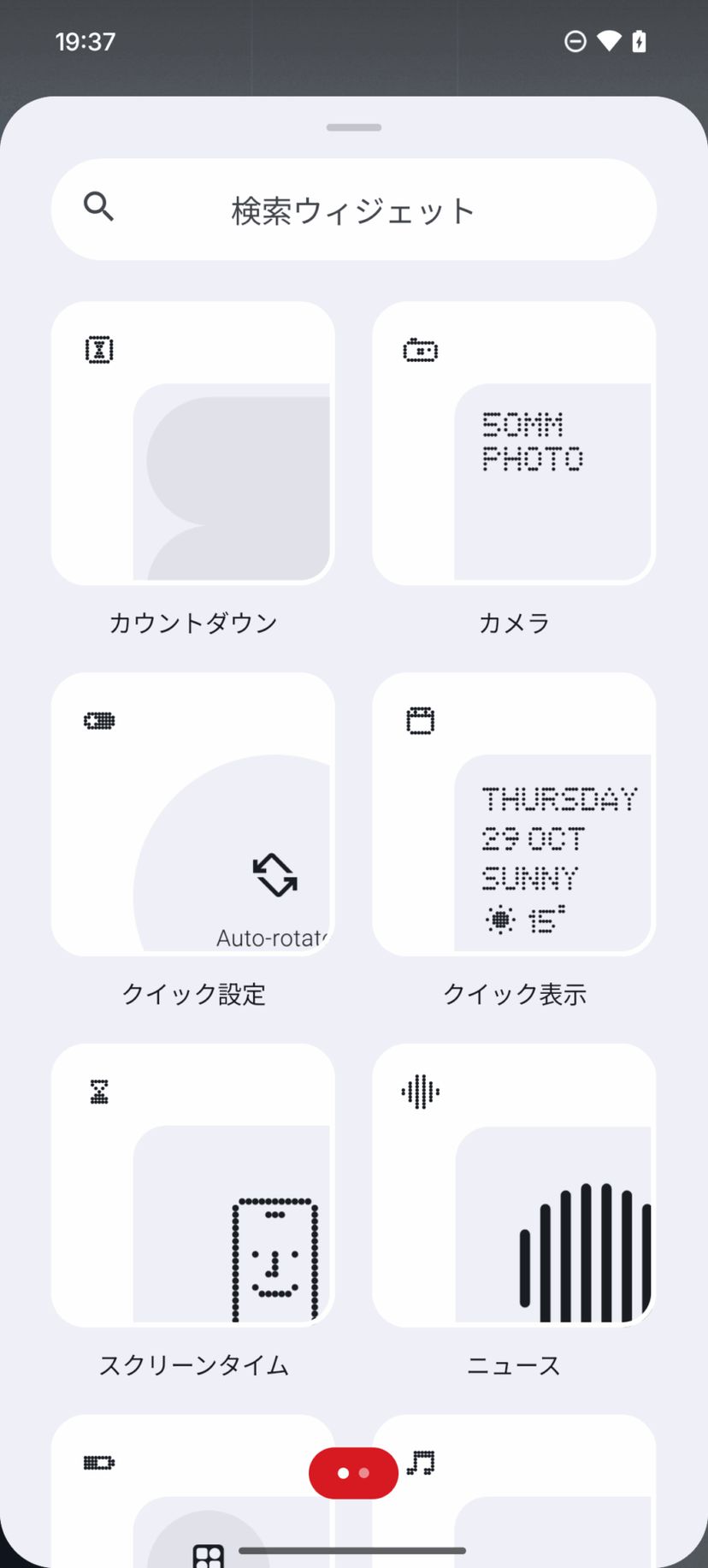Tap the red page indicator pill
The height and width of the screenshot is (1568, 708).
353,1473
